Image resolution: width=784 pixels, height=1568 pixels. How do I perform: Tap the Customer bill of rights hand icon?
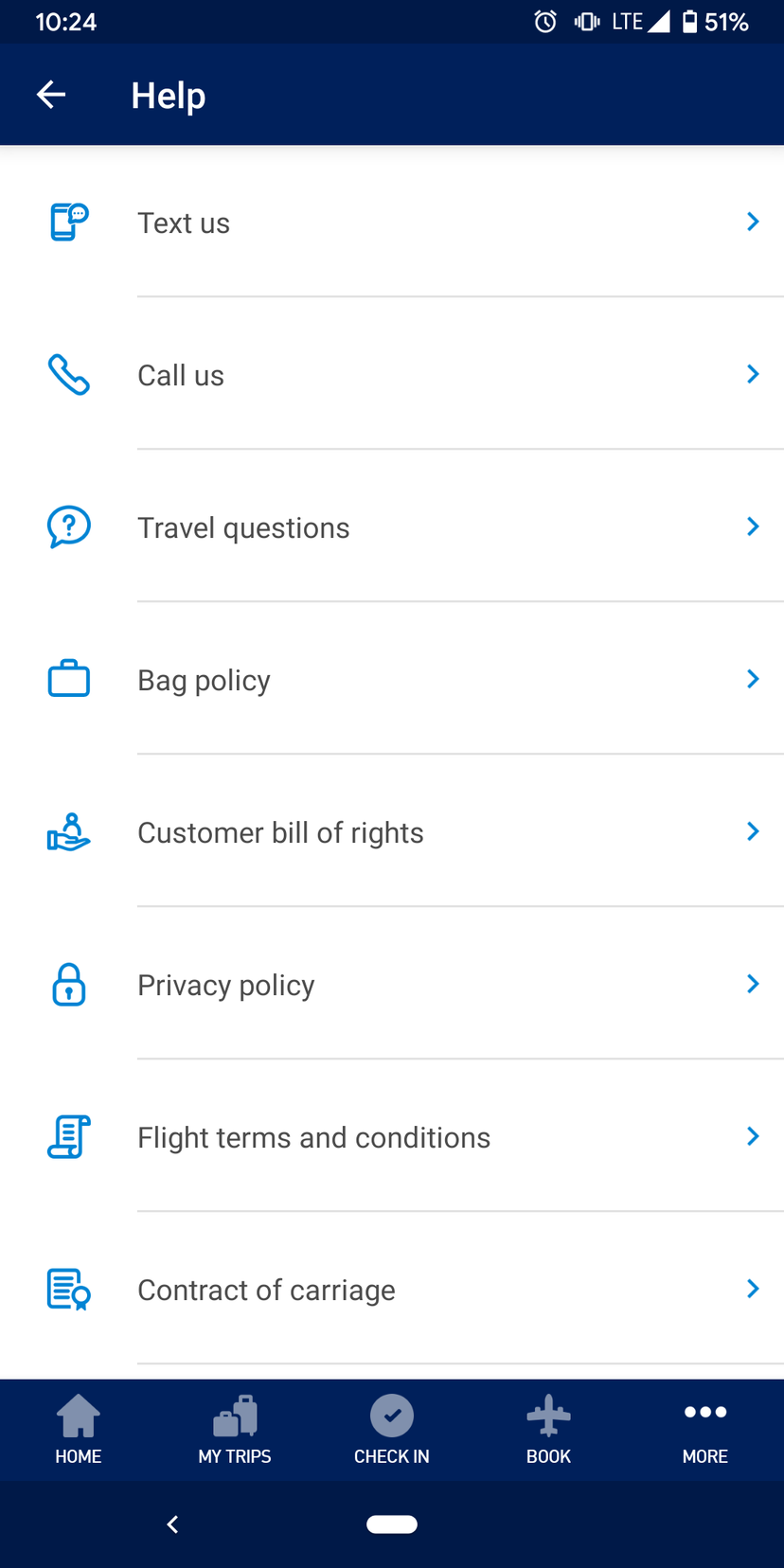click(68, 831)
